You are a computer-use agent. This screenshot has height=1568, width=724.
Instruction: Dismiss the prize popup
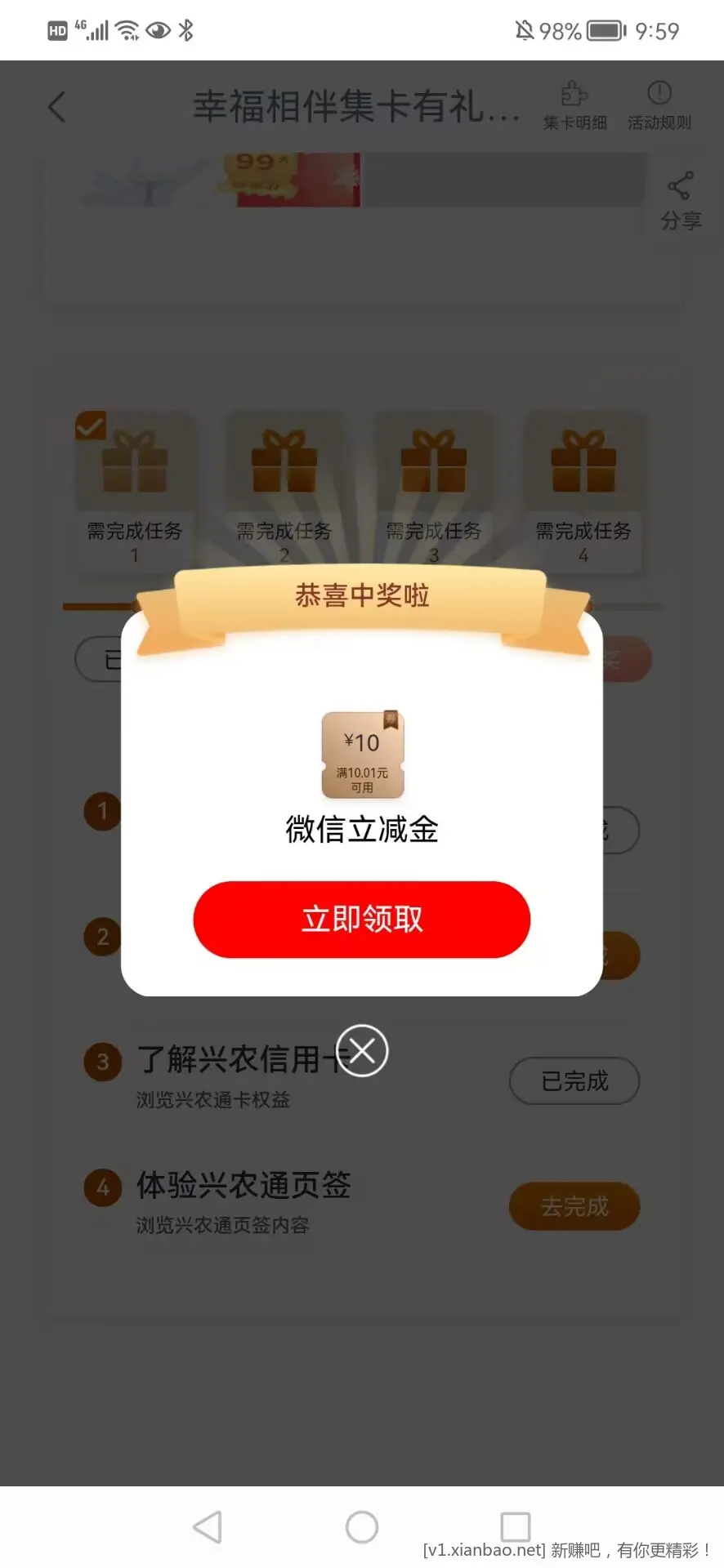[x=362, y=1050]
